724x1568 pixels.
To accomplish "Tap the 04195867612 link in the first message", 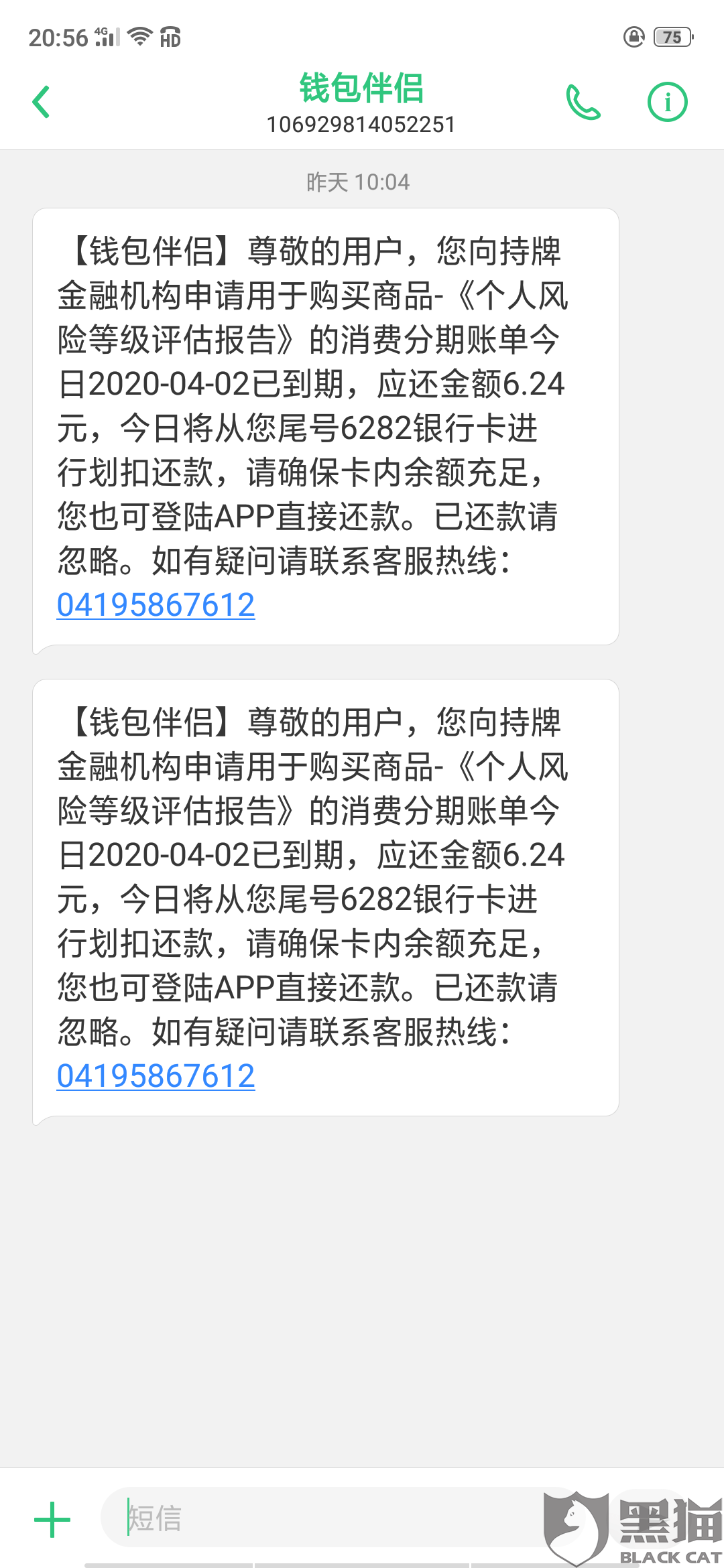I will pyautogui.click(x=156, y=605).
